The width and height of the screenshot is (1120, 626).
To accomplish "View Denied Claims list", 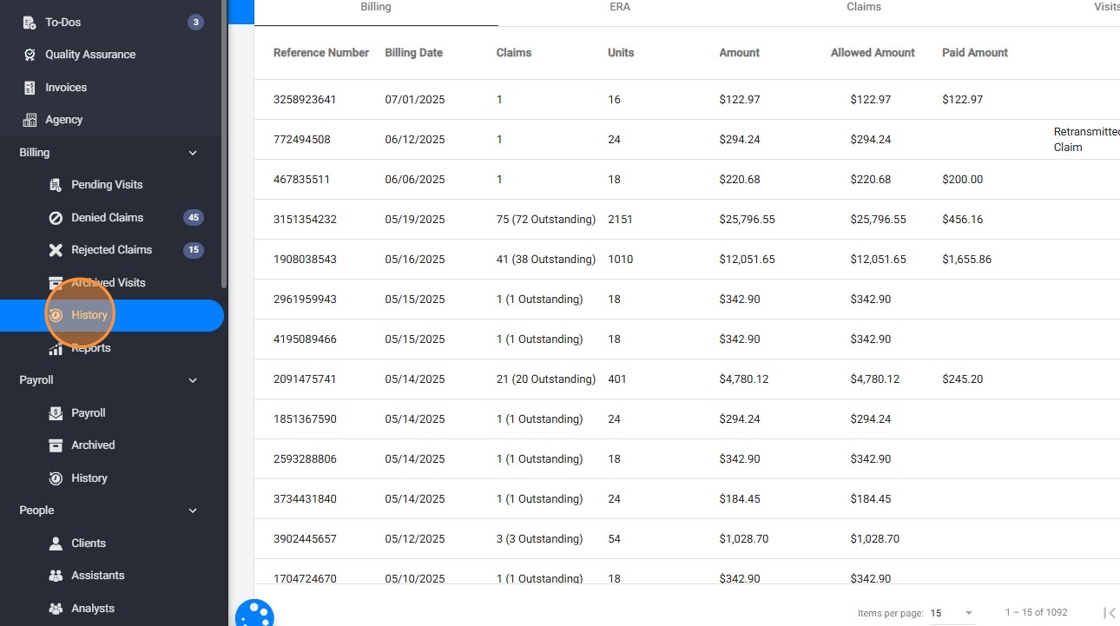I will 107,218.
